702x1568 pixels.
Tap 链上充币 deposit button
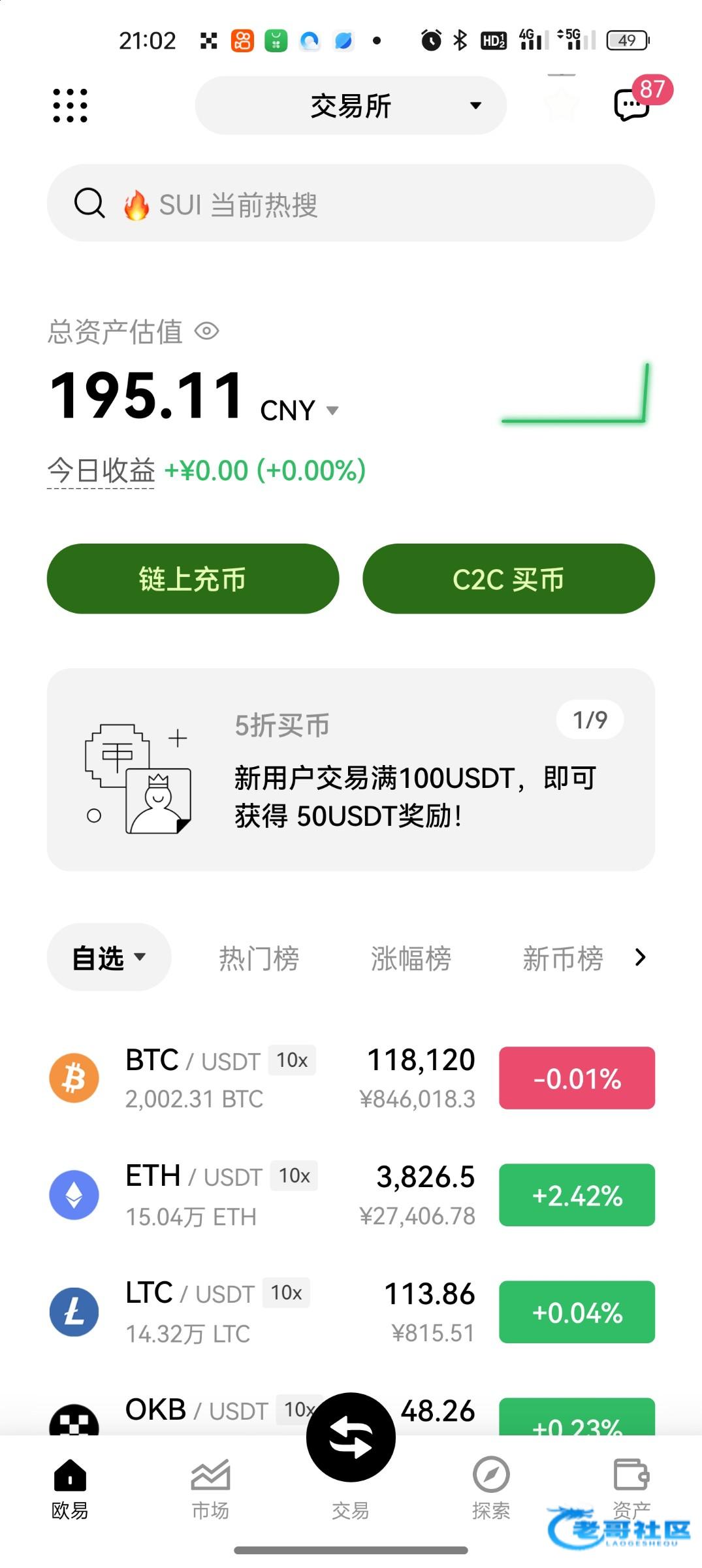pyautogui.click(x=193, y=579)
